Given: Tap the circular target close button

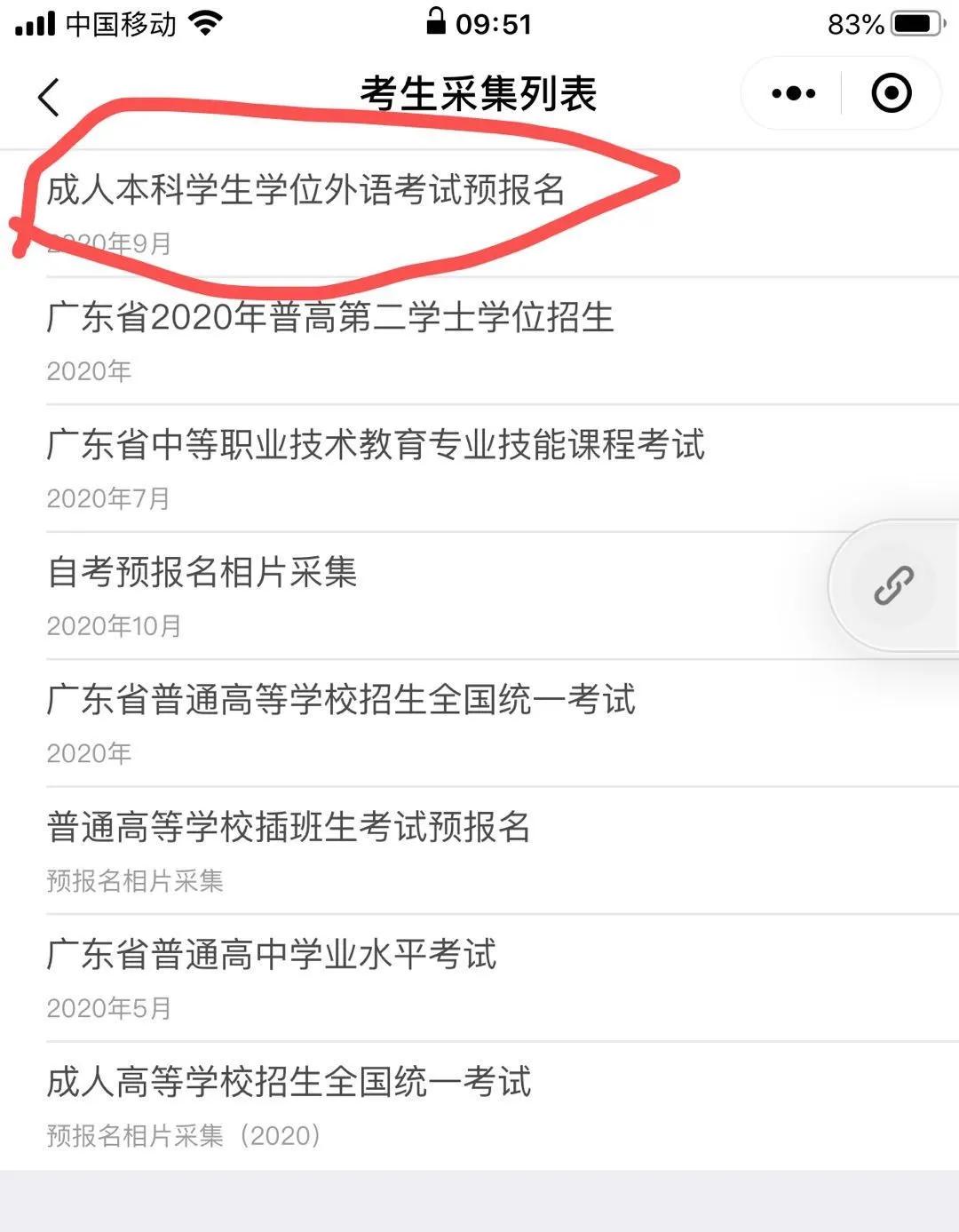Looking at the screenshot, I should point(892,92).
